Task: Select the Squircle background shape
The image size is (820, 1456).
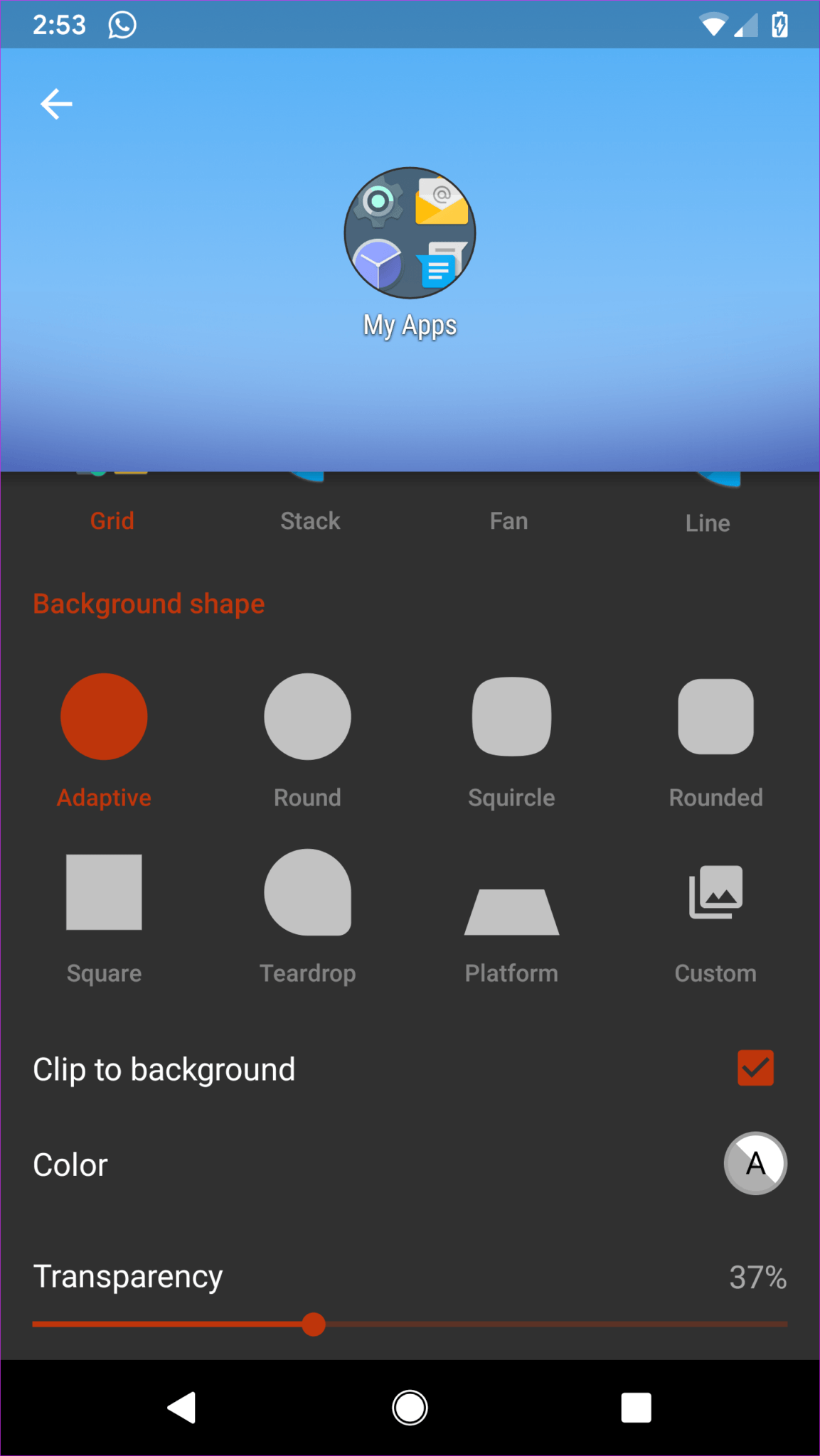Action: pyautogui.click(x=511, y=717)
